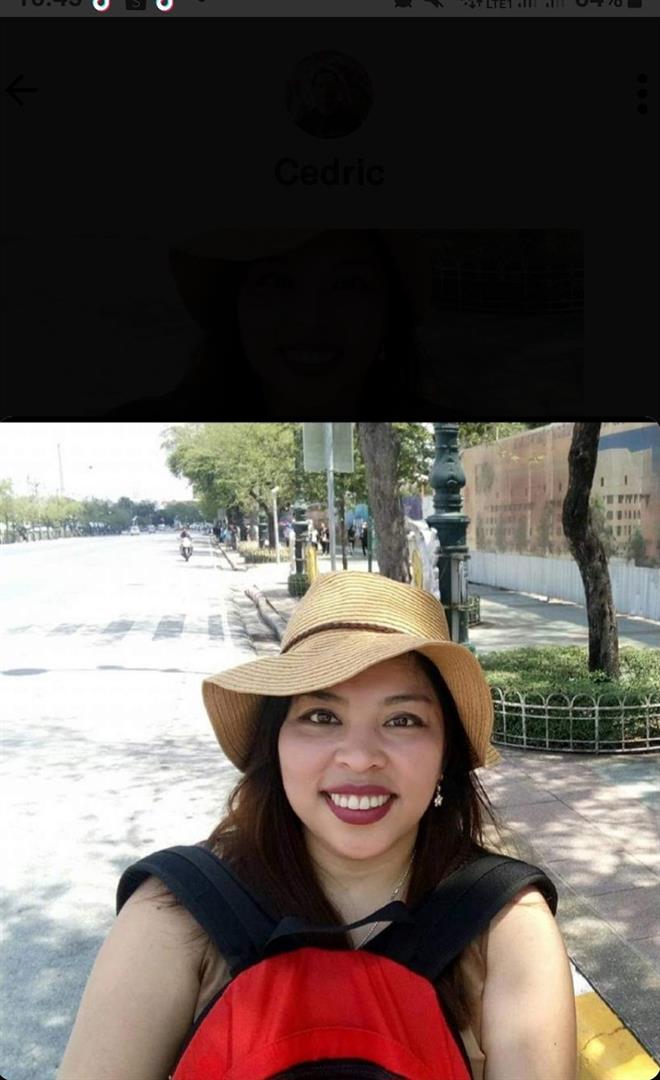The image size is (660, 1080).
Task: Open the three-dot overflow menu
Action: pyautogui.click(x=642, y=94)
